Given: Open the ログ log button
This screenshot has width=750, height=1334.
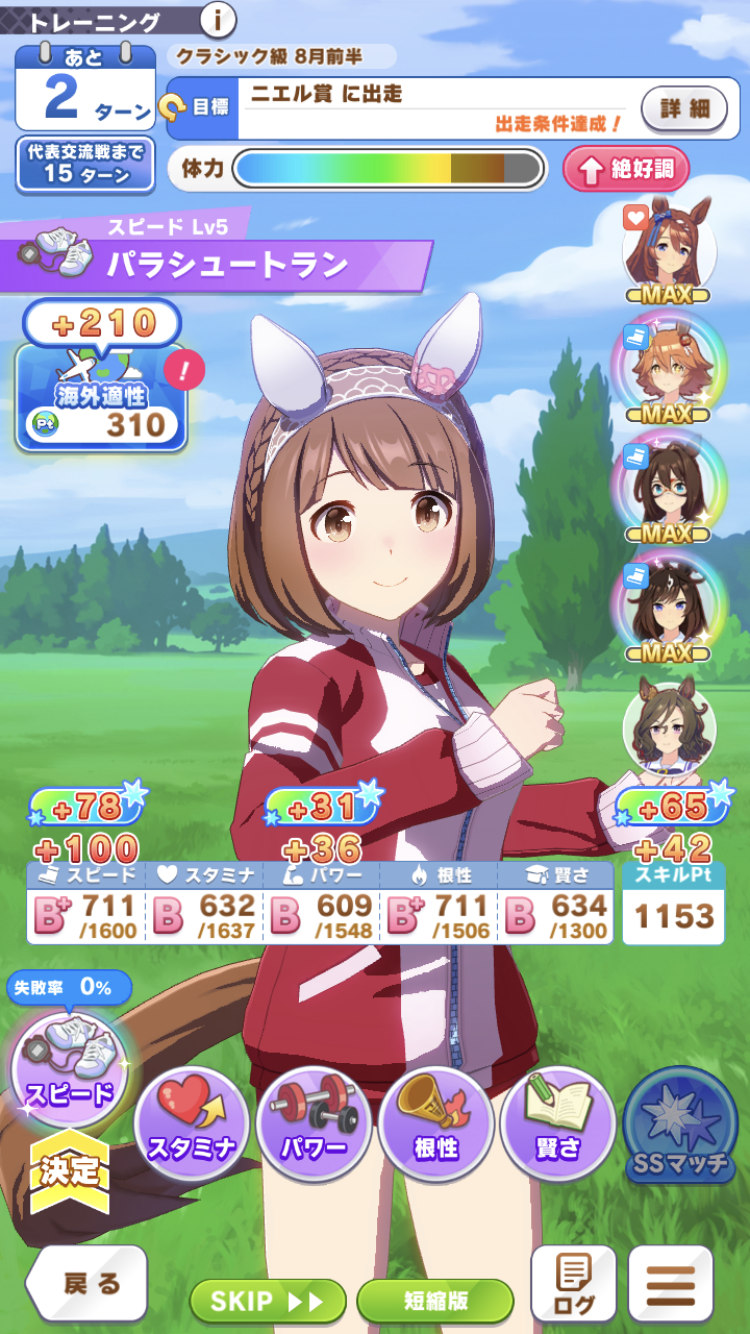Looking at the screenshot, I should coord(573,1284).
